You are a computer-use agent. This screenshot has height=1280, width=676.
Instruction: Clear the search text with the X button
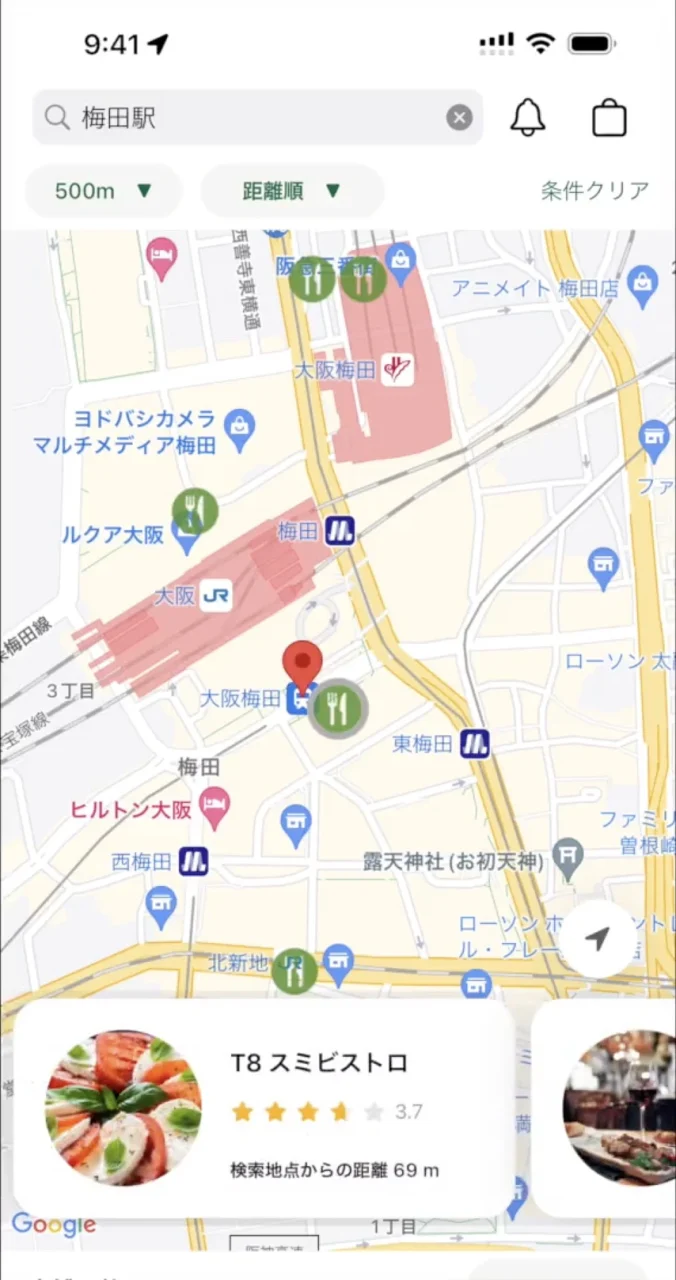coord(459,118)
